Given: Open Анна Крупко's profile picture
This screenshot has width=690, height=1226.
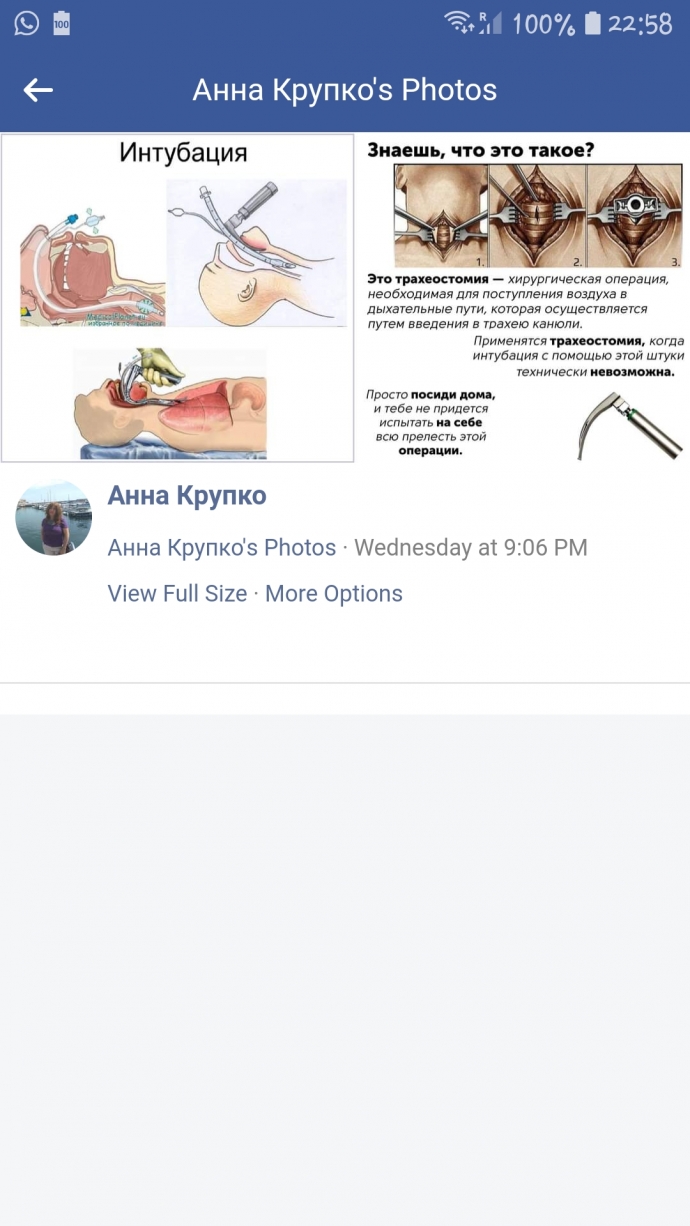Looking at the screenshot, I should pos(54,517).
